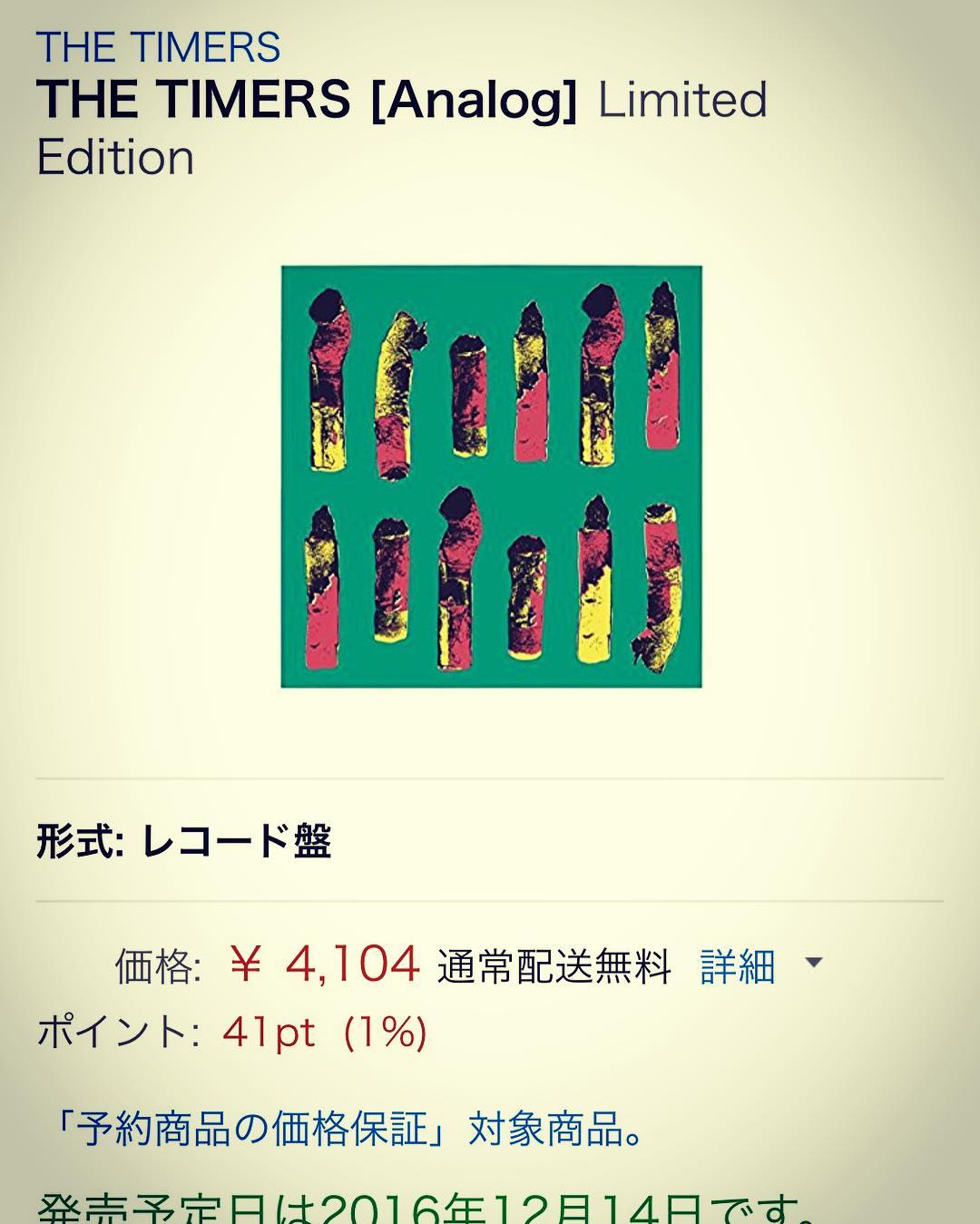Open the 詳細 shipping details link
The height and width of the screenshot is (1224, 980).
[737, 966]
